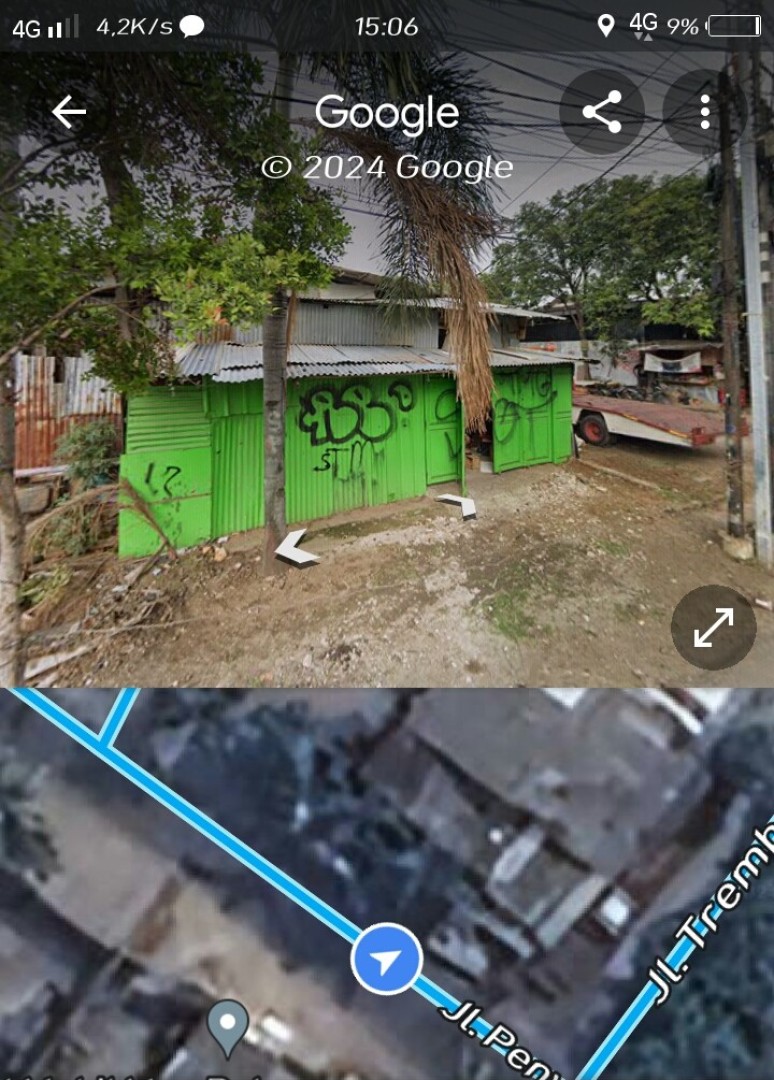Move along the left-pointing street arrow
The height and width of the screenshot is (1080, 774).
point(296,548)
